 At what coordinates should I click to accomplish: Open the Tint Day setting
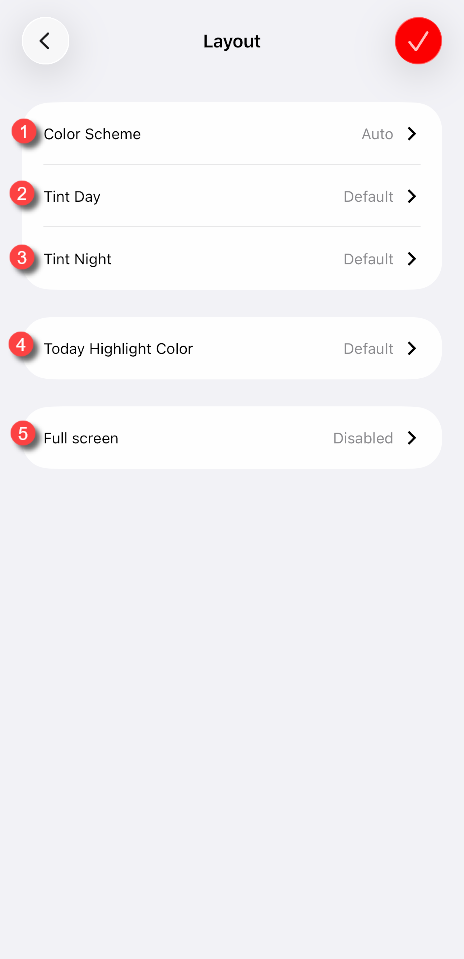pos(232,196)
